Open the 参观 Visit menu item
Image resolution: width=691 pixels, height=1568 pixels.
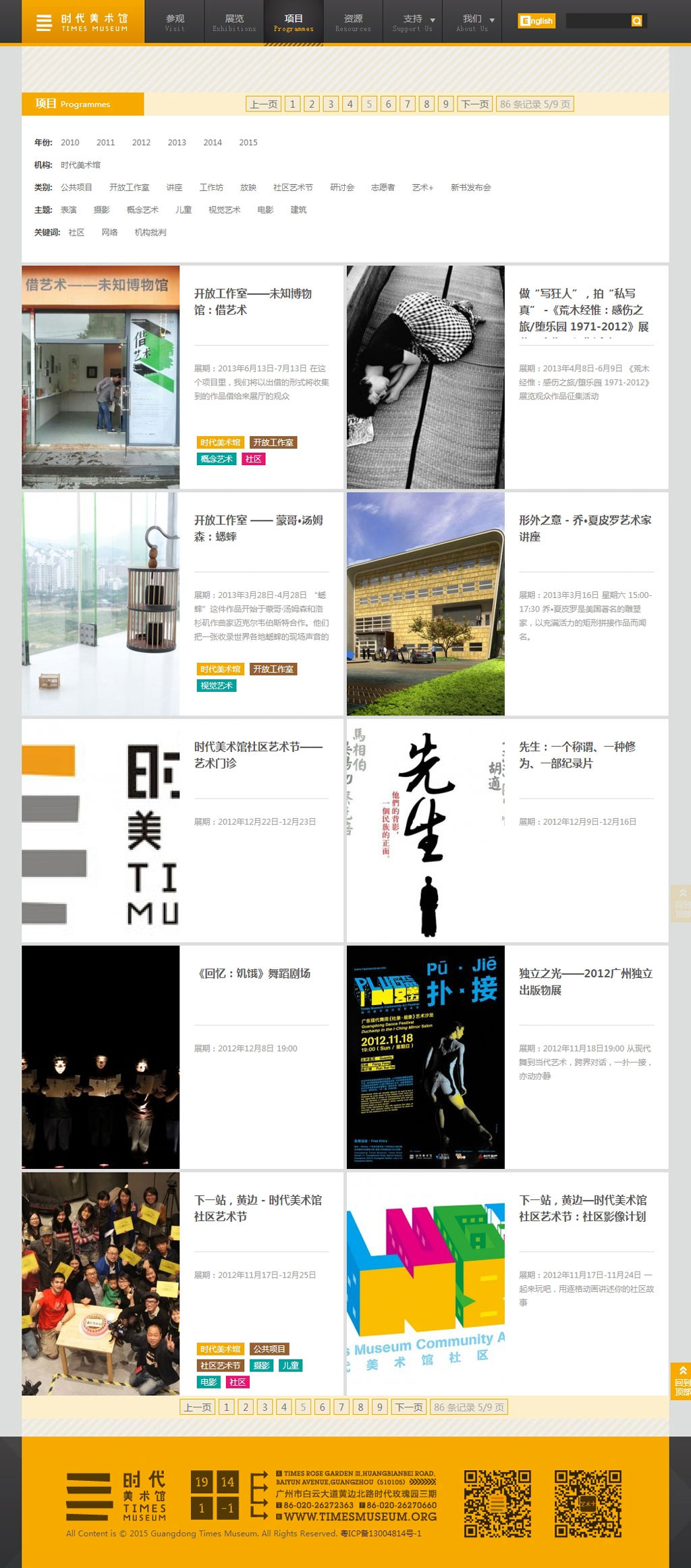coord(175,22)
